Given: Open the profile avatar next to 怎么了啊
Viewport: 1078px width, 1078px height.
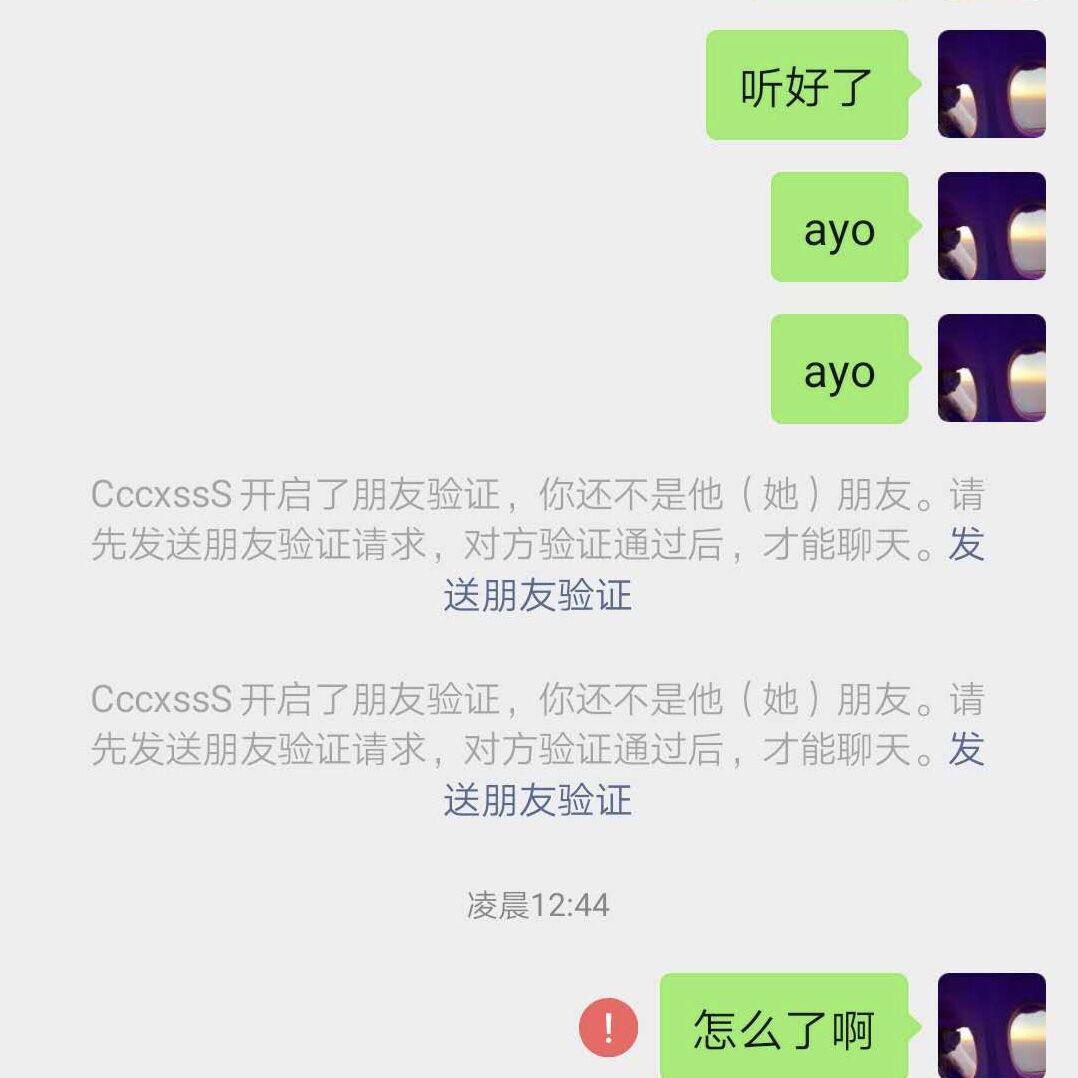Looking at the screenshot, I should point(991,1025).
